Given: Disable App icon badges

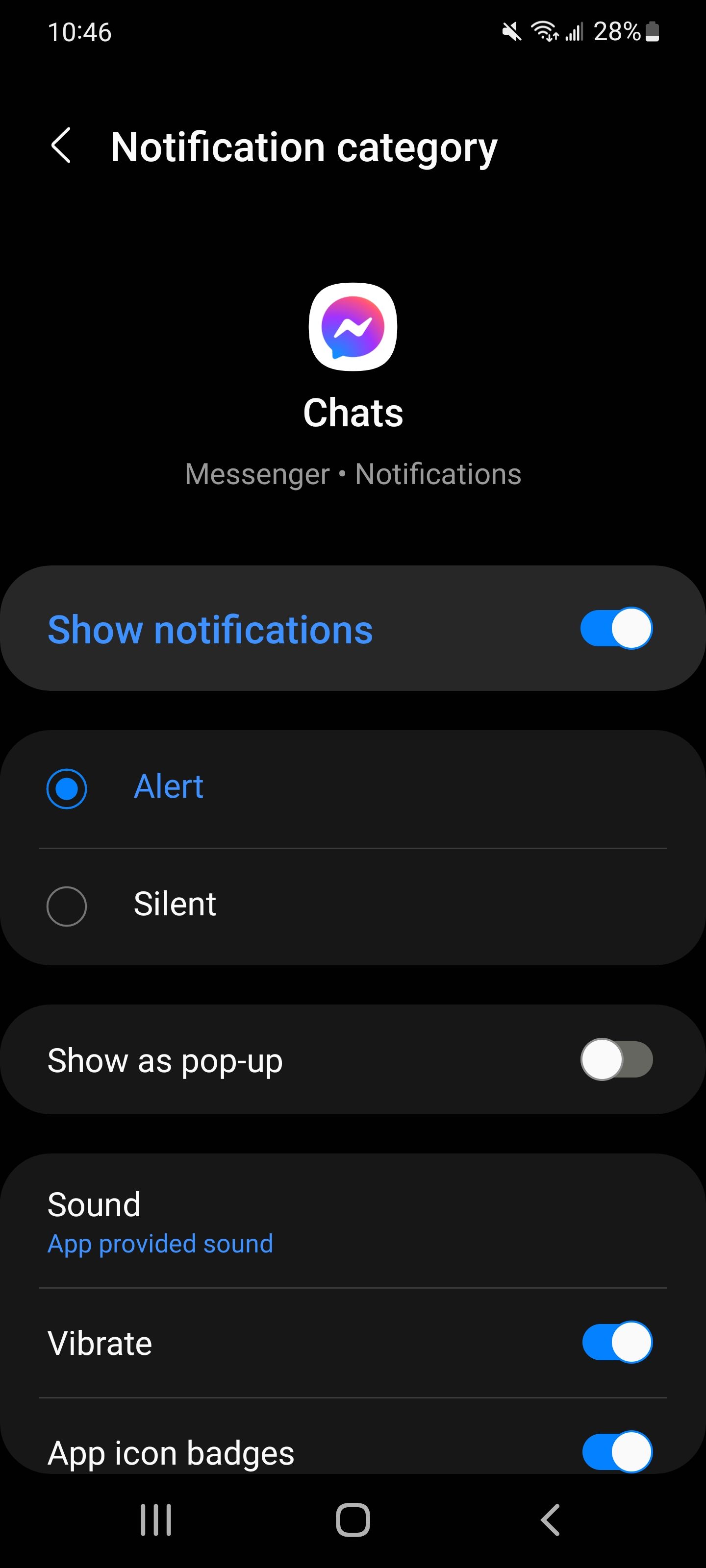Looking at the screenshot, I should (x=616, y=1452).
